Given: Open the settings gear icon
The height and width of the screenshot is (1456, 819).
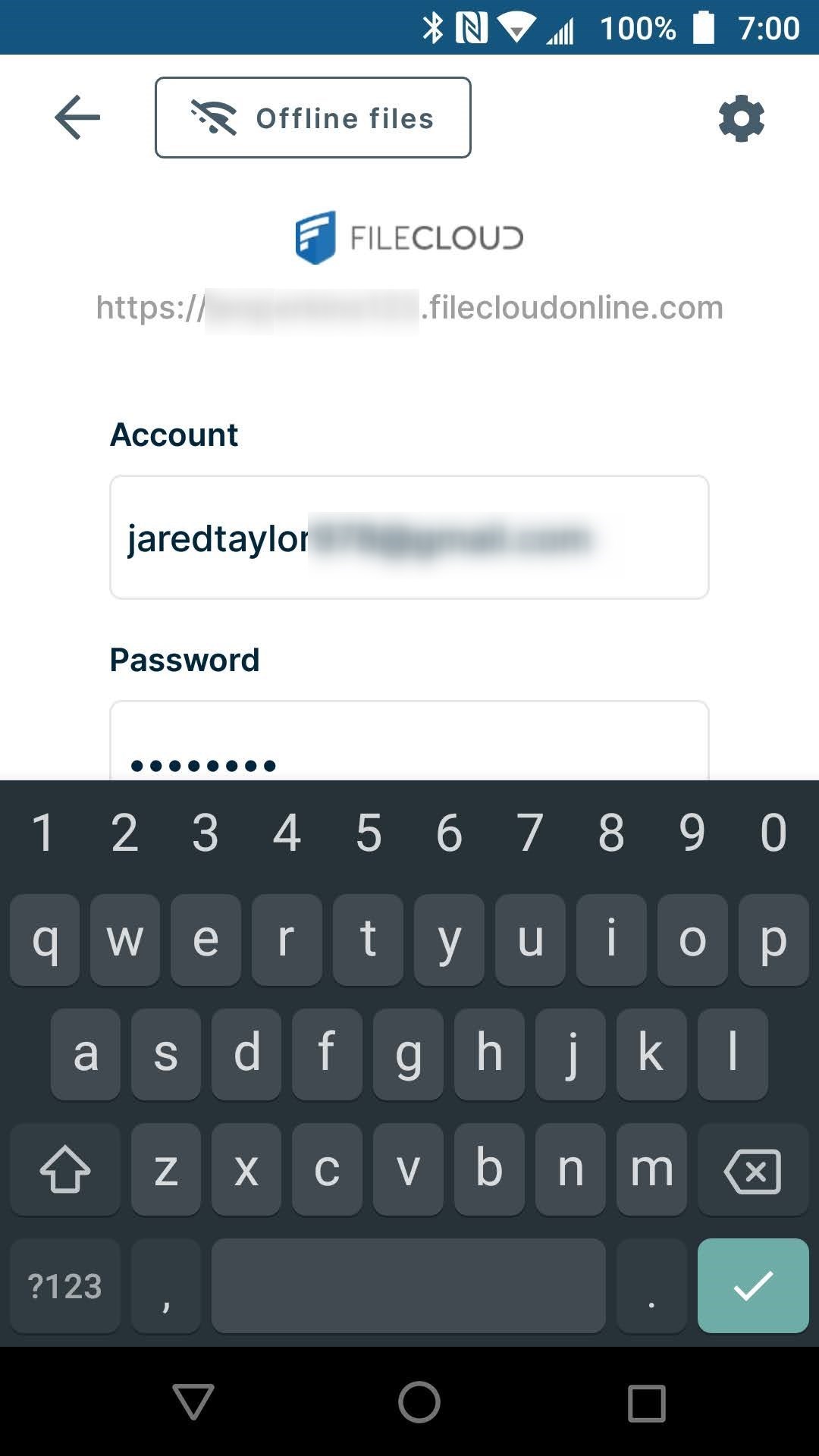Looking at the screenshot, I should [x=739, y=118].
